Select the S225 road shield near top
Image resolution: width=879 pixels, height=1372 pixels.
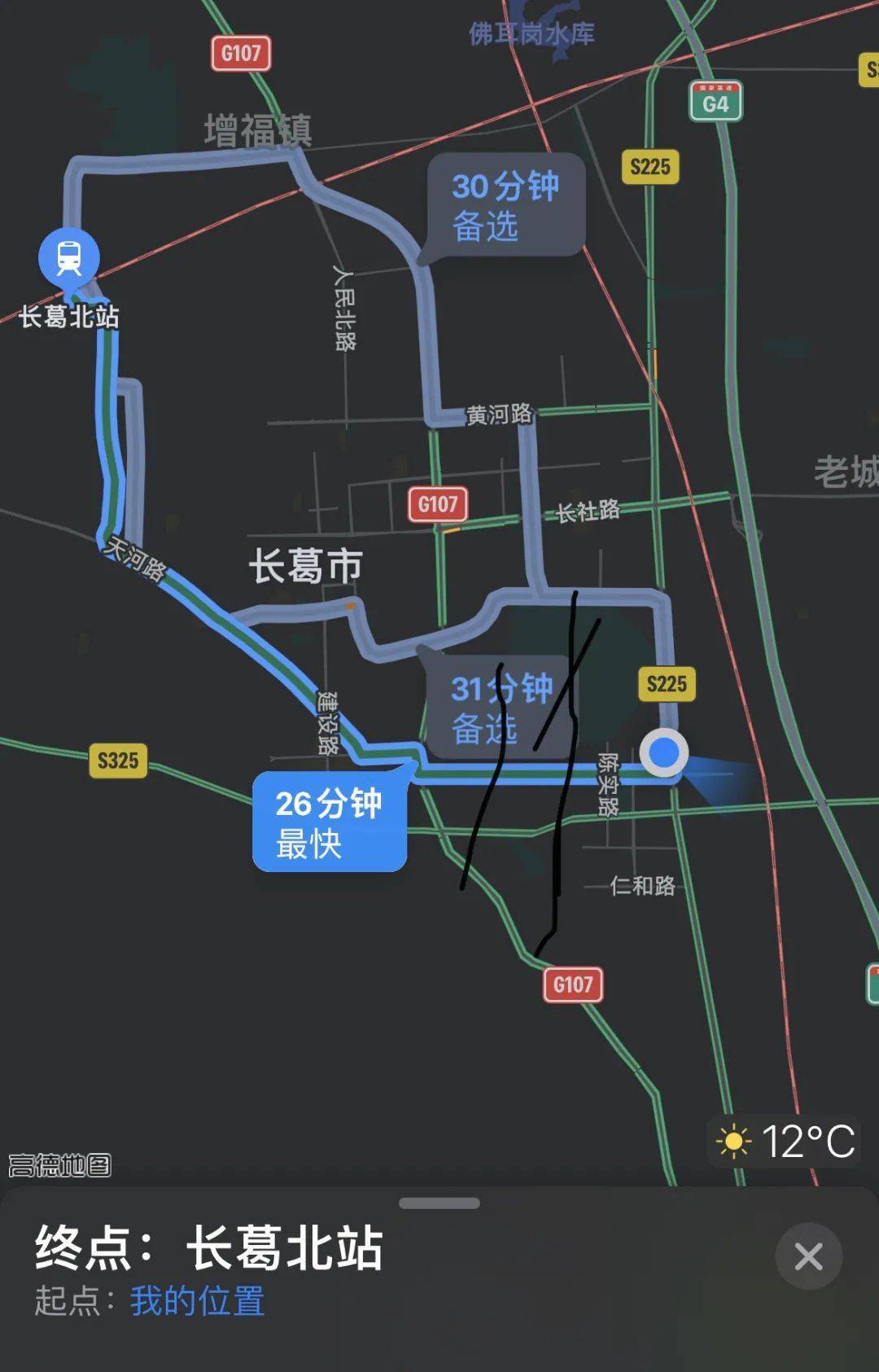[650, 166]
